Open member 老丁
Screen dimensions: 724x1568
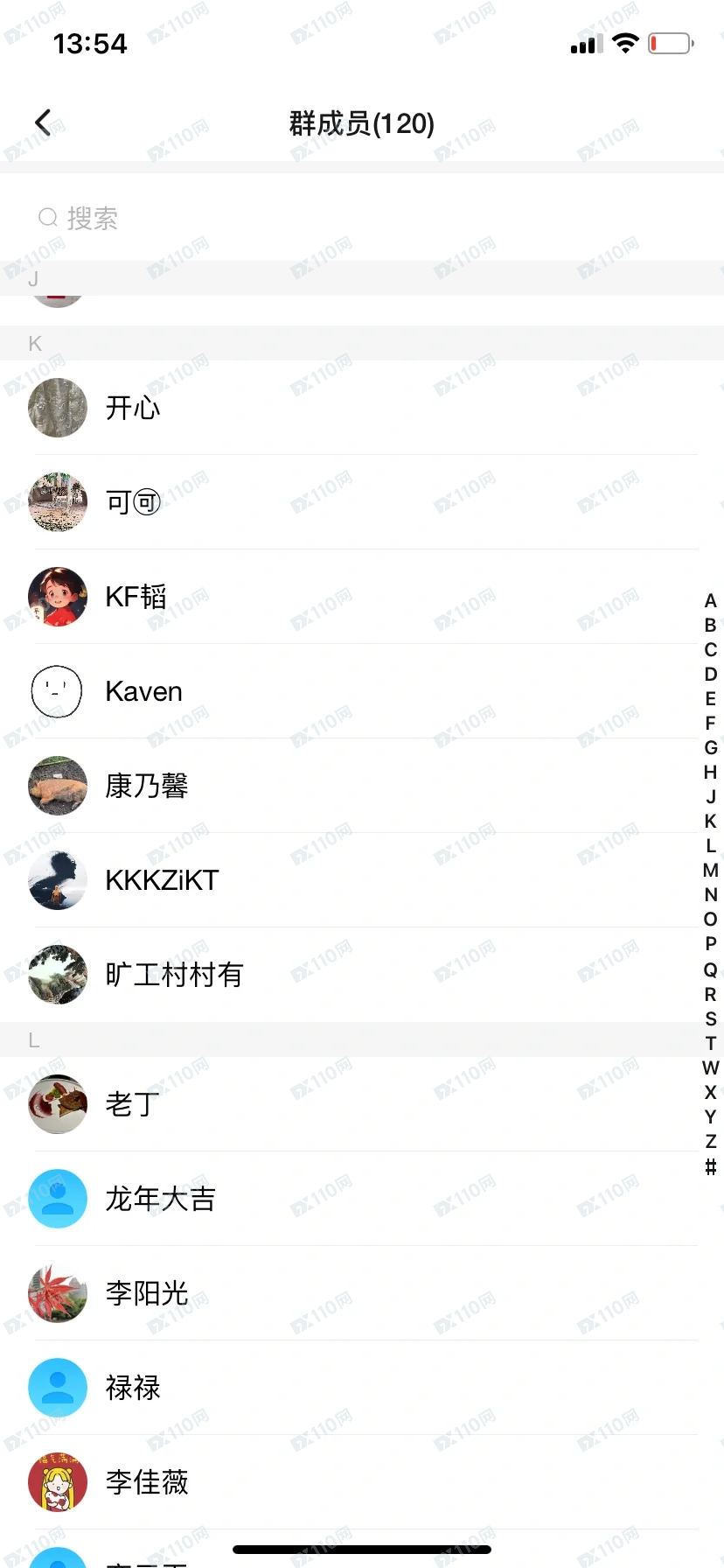point(362,1104)
